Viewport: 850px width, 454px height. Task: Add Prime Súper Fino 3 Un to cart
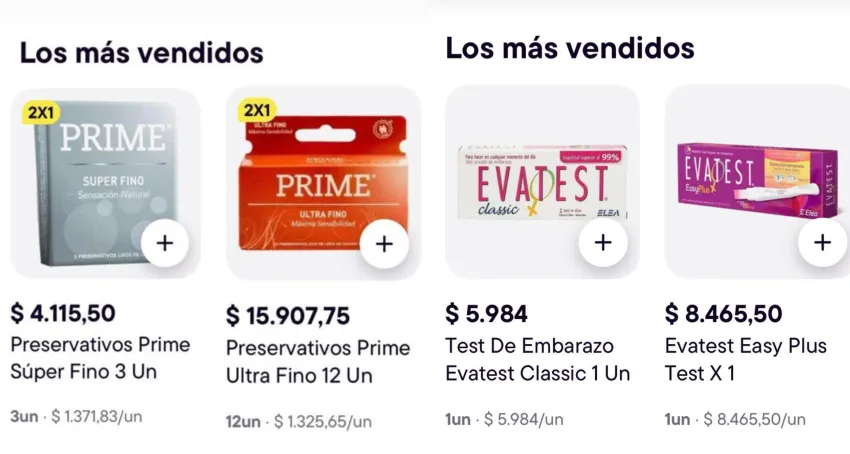[165, 243]
